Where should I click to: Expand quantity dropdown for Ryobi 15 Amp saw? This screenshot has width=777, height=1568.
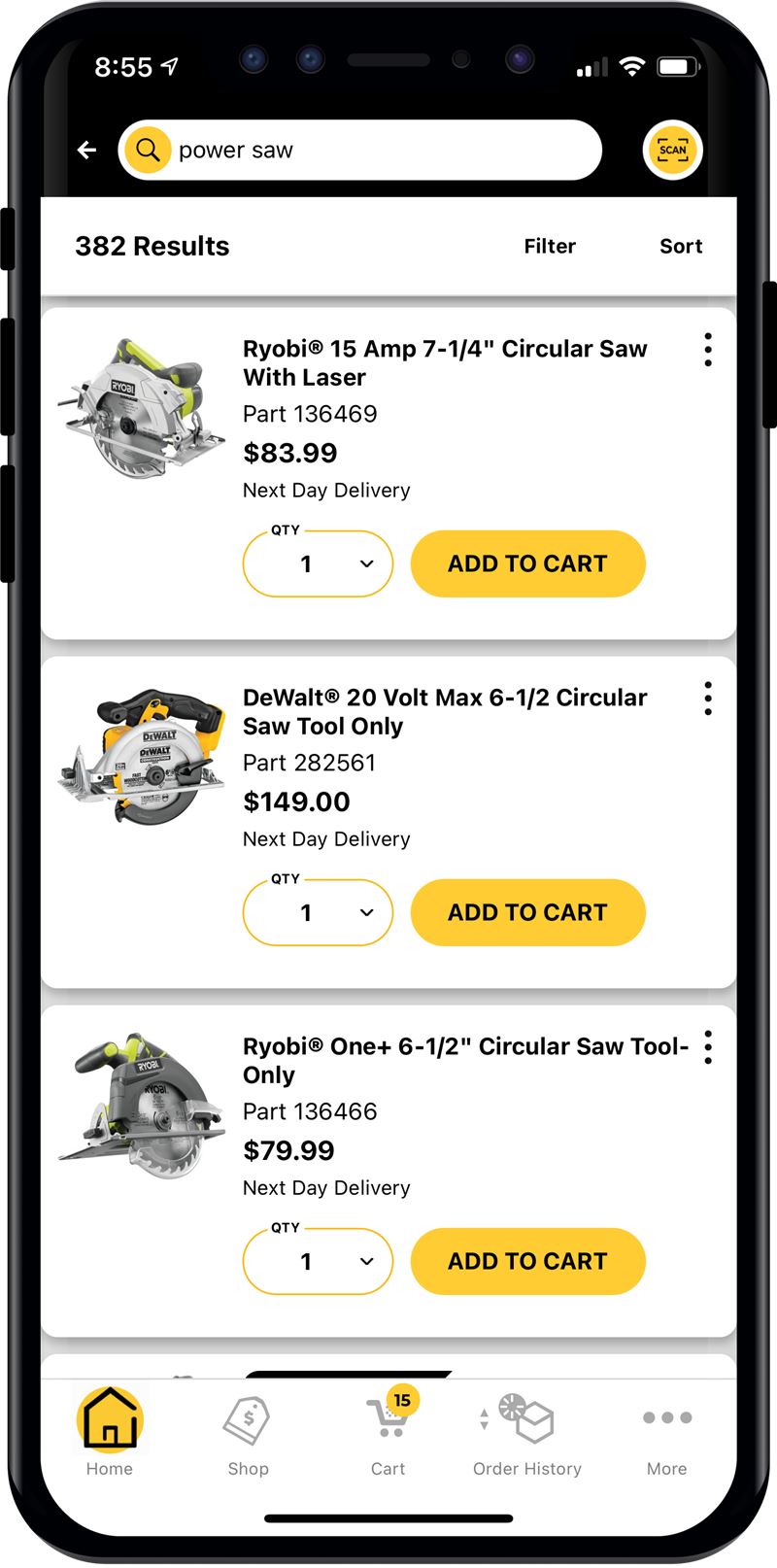pos(319,563)
